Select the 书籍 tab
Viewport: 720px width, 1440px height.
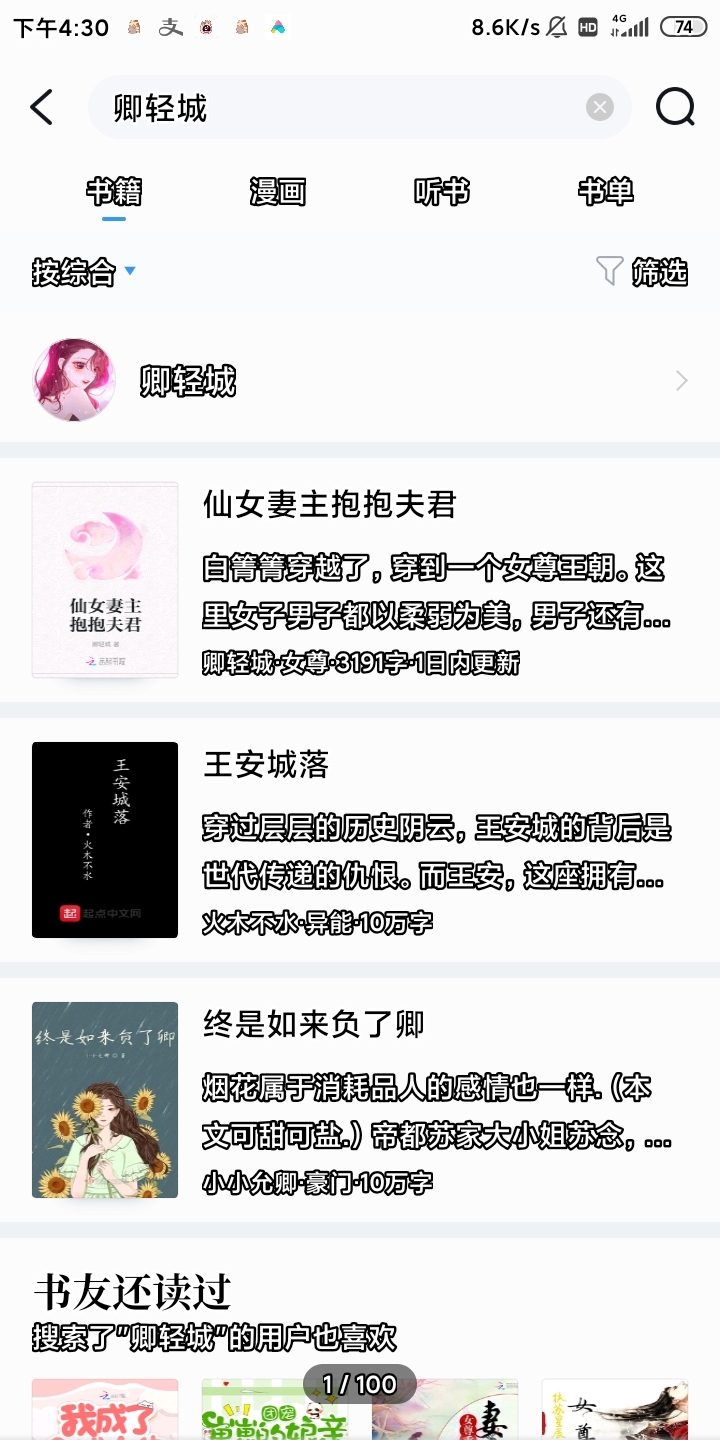click(114, 191)
